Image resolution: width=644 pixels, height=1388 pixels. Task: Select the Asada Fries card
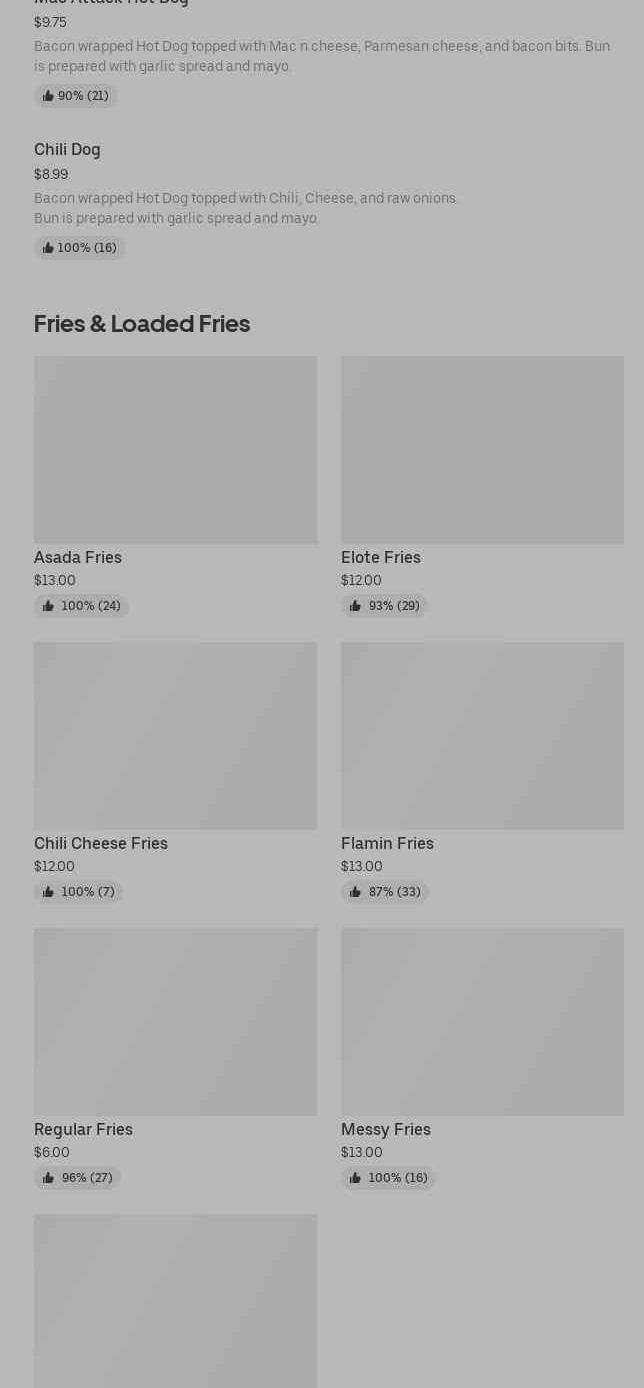point(175,487)
